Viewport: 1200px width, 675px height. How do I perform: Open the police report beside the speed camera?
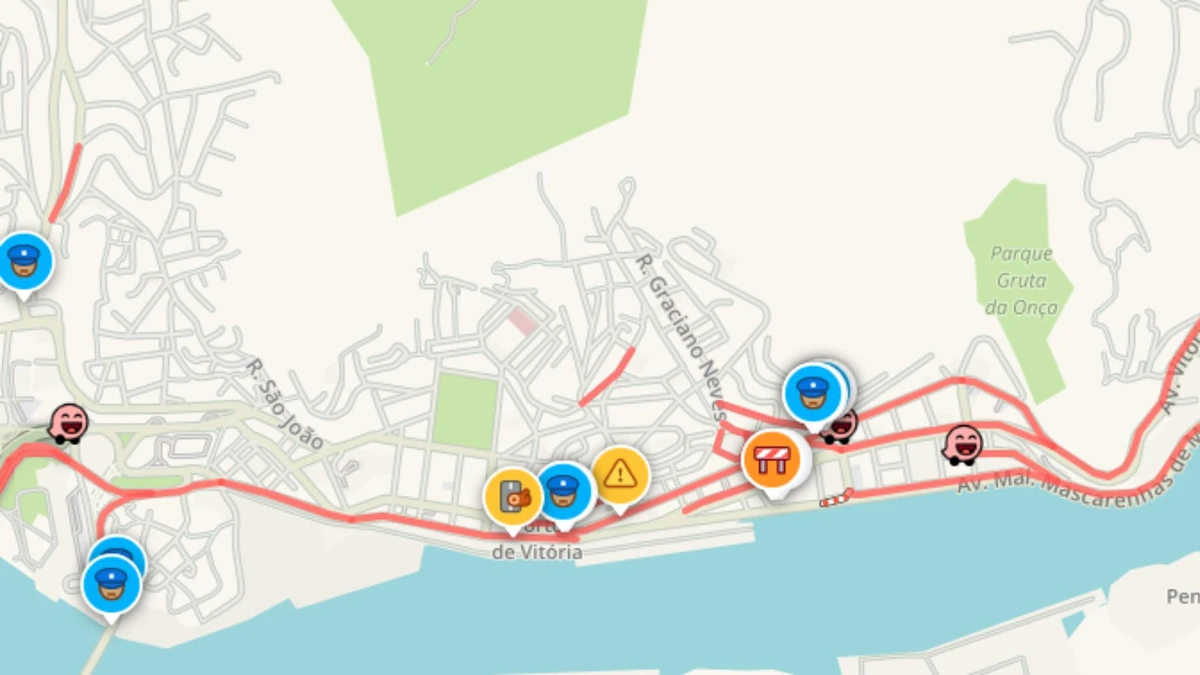(565, 490)
